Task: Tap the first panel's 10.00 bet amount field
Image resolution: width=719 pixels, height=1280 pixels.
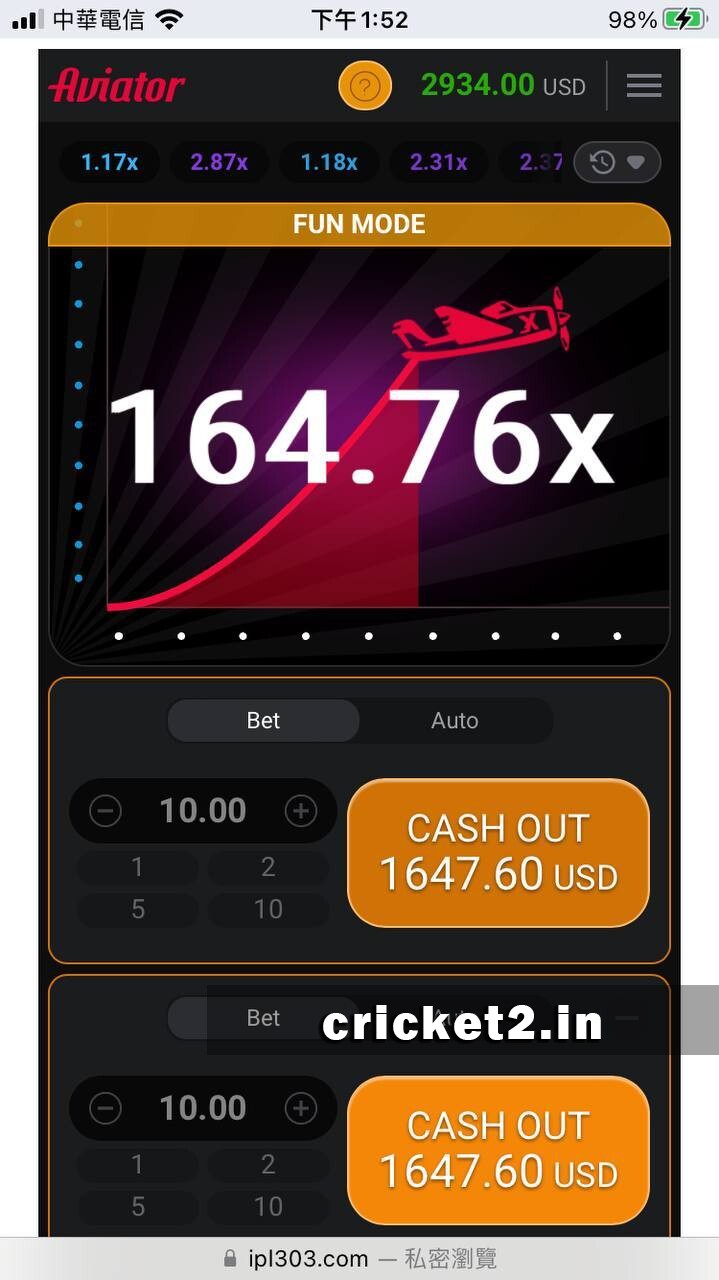Action: (x=203, y=811)
